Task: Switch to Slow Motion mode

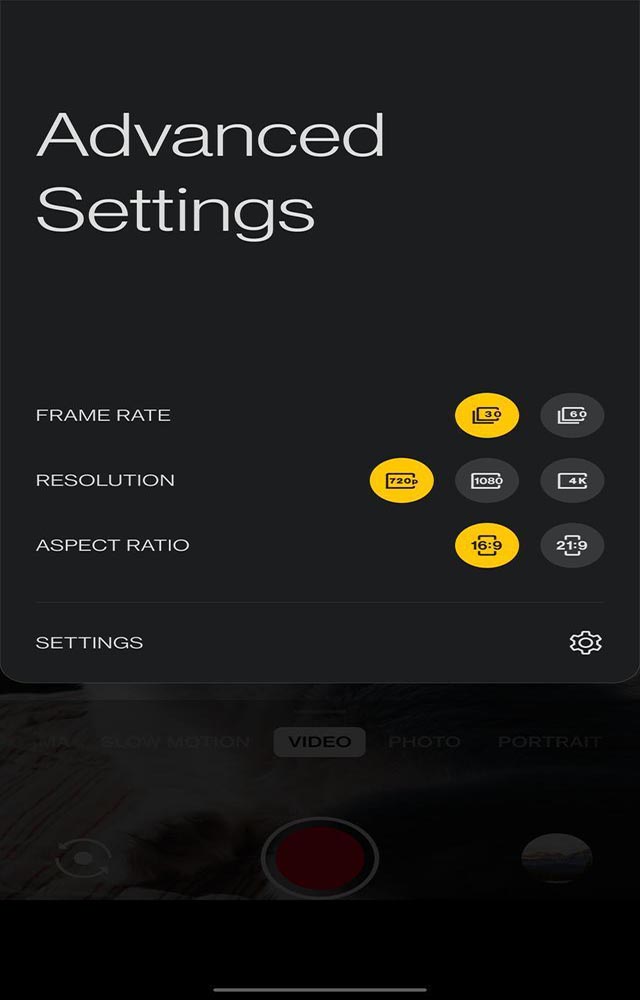Action: [175, 742]
